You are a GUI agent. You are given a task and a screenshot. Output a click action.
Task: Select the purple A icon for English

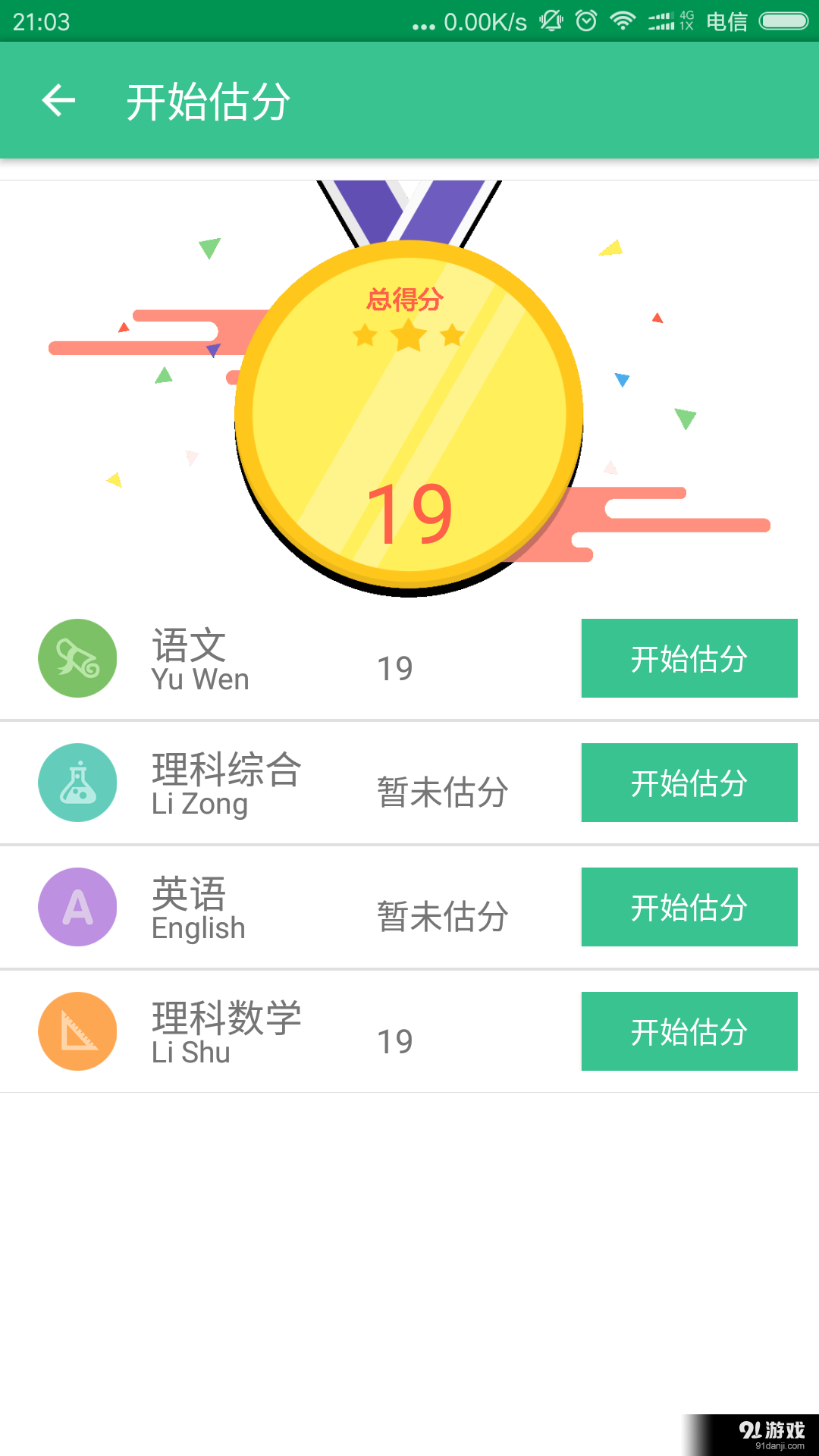click(x=77, y=907)
